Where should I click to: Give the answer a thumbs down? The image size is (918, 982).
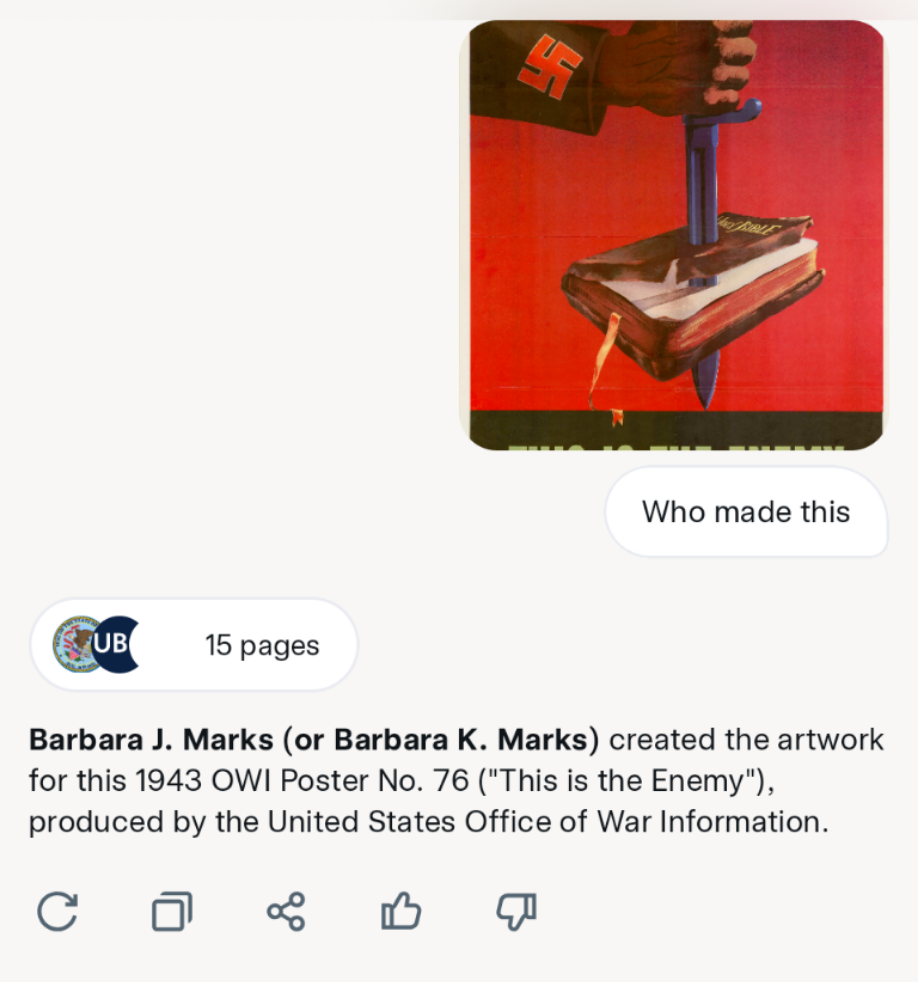[x=516, y=911]
